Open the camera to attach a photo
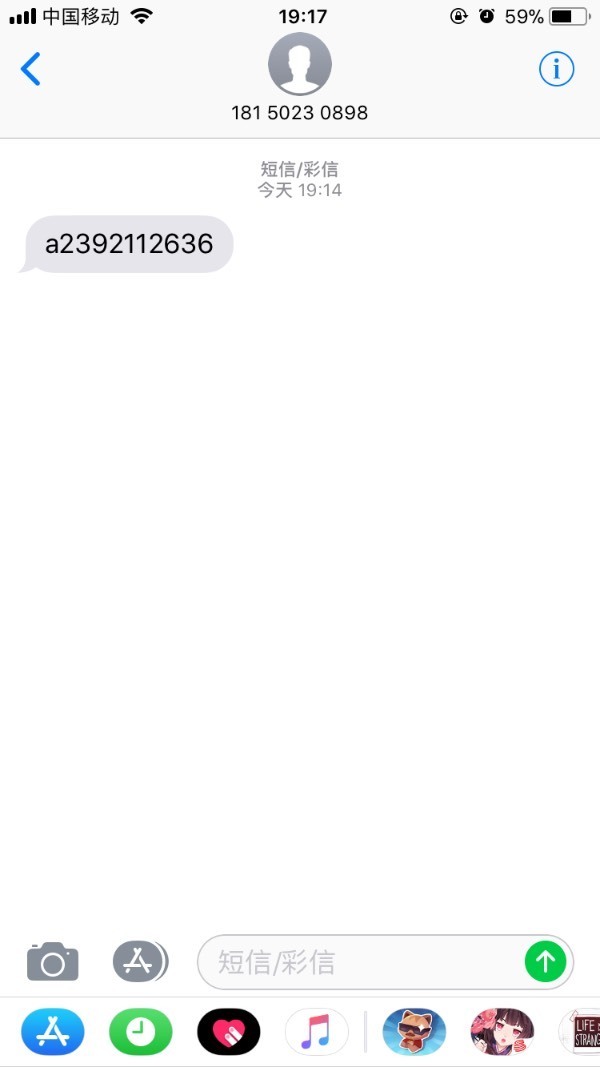 52,962
